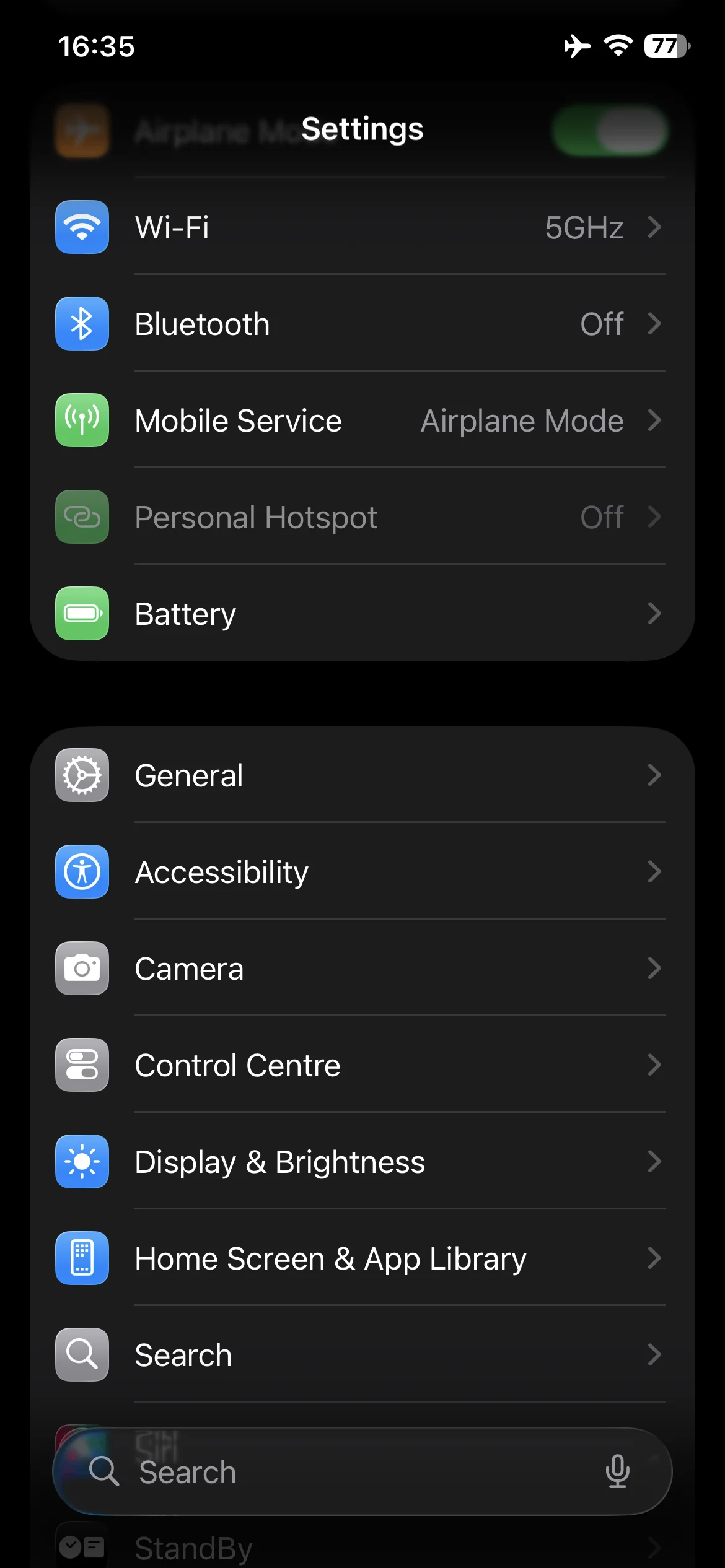Tap the floating Search field

click(362, 1471)
